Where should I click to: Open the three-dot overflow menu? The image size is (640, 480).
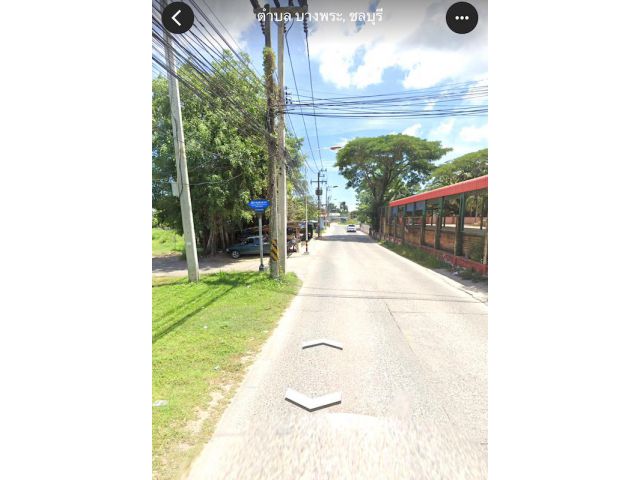[461, 18]
